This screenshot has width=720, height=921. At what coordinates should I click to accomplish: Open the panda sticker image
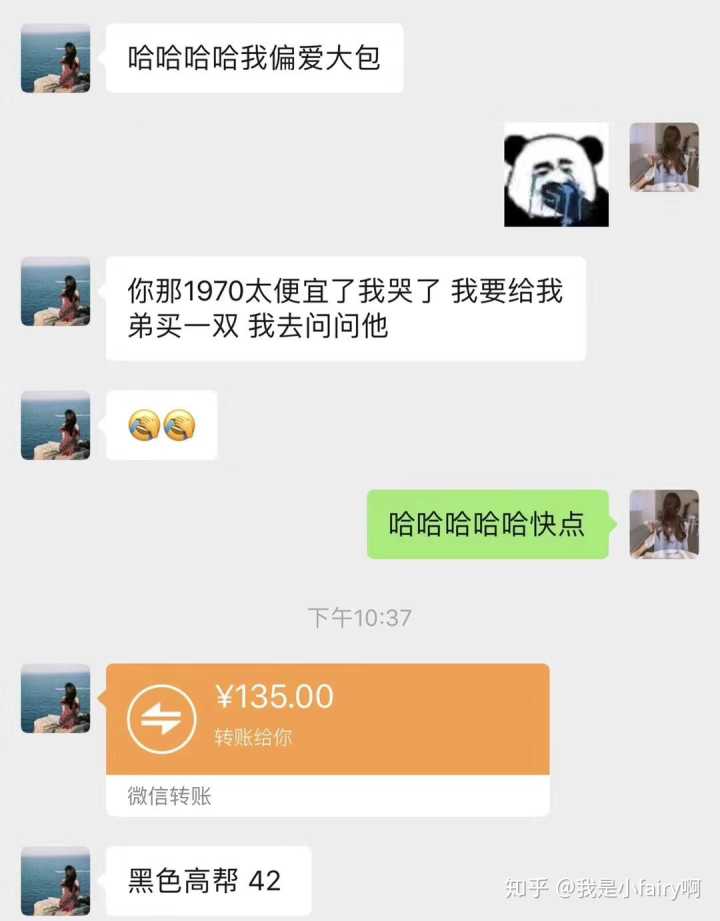click(556, 174)
